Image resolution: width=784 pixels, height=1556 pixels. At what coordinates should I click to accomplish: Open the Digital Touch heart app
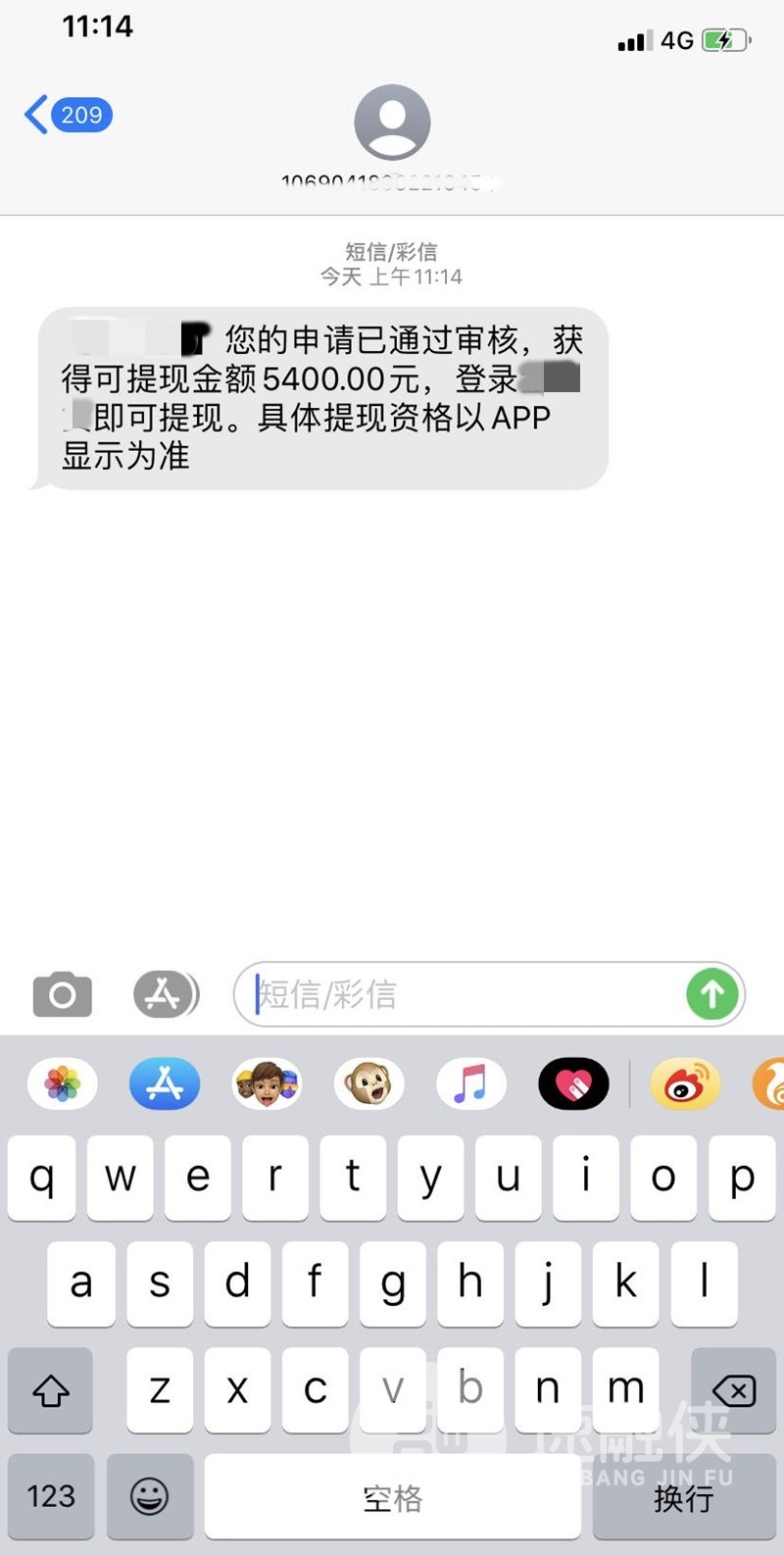(573, 1084)
